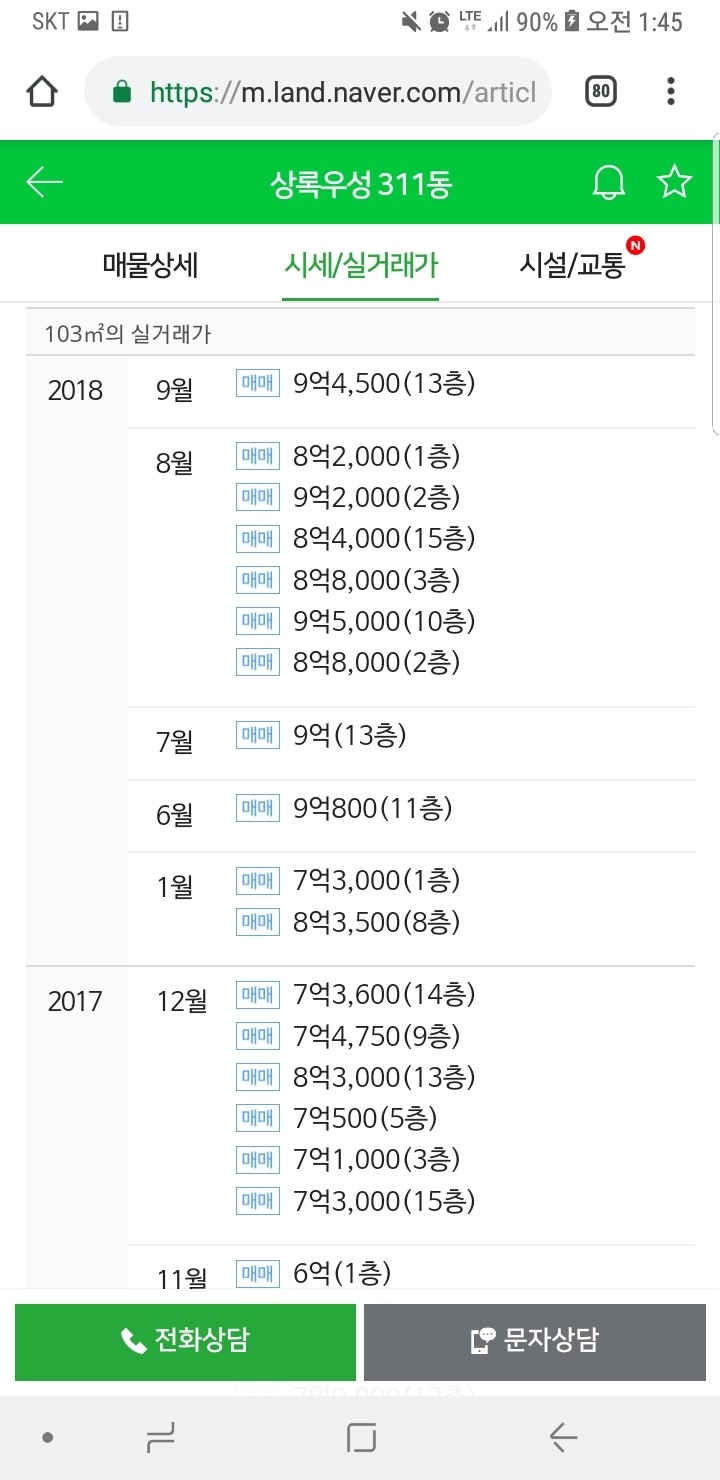Tap 2018 to view that year's transactions
The width and height of the screenshot is (720, 1480).
pyautogui.click(x=73, y=390)
